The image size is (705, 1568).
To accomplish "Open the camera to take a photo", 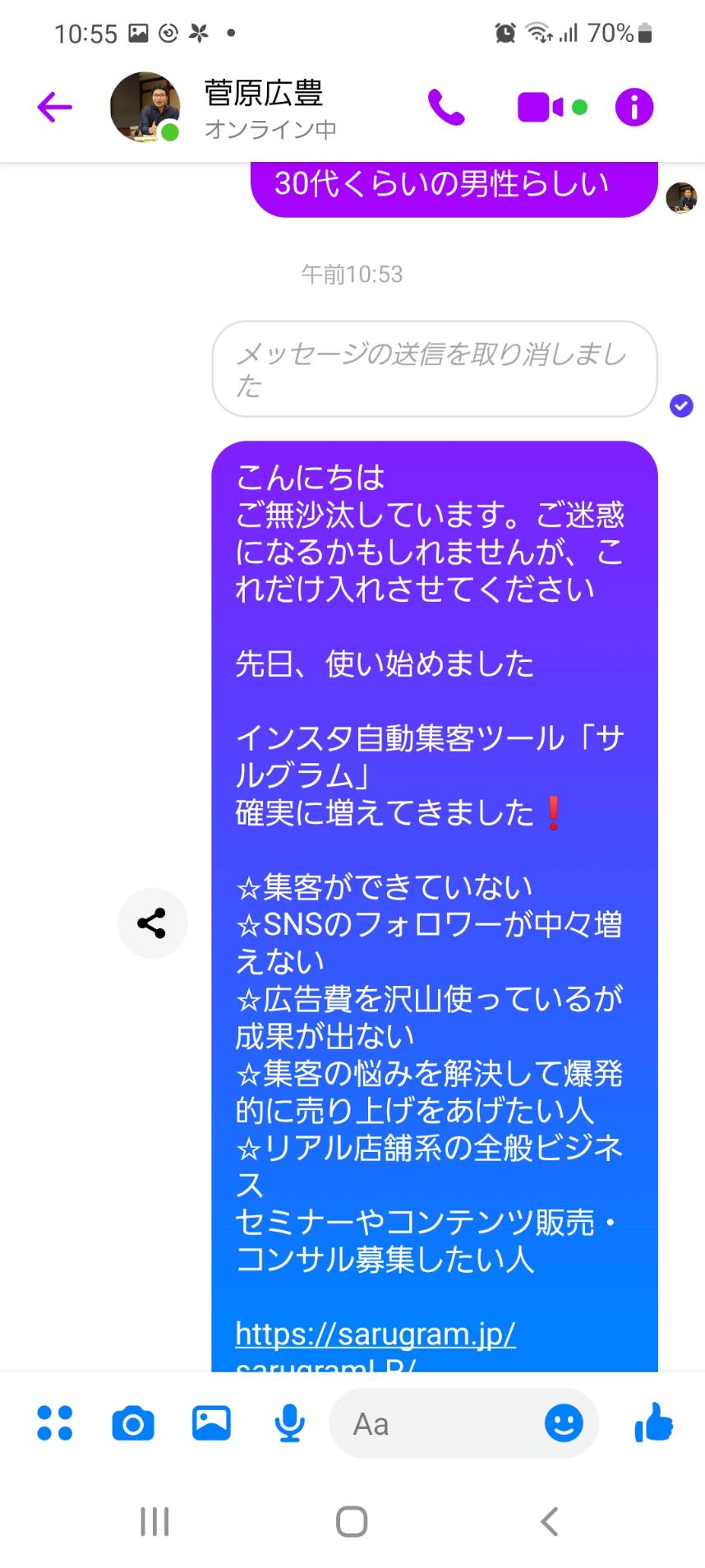I will point(133,1424).
